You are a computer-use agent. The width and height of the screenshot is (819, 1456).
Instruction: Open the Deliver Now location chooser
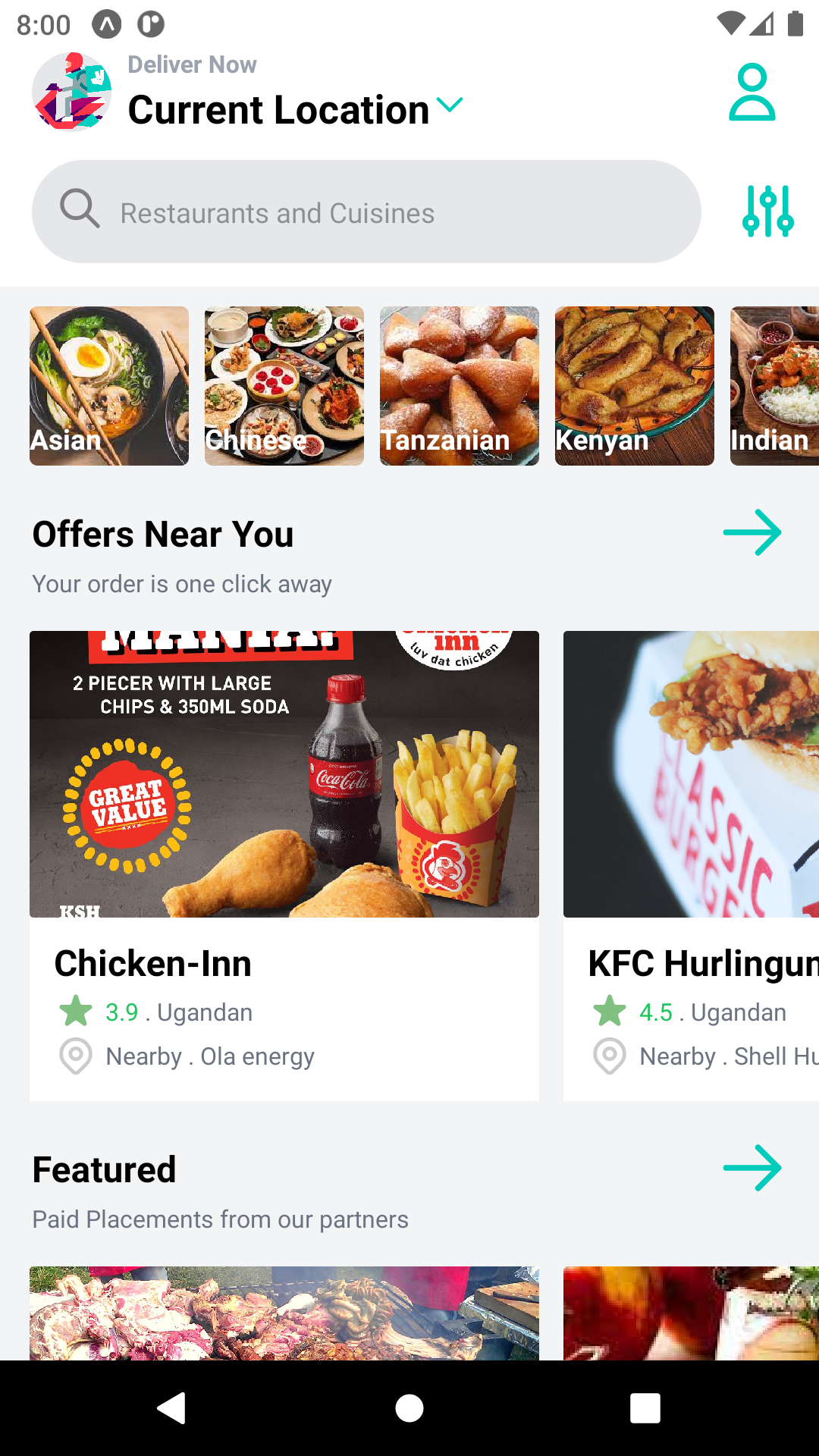[x=192, y=65]
